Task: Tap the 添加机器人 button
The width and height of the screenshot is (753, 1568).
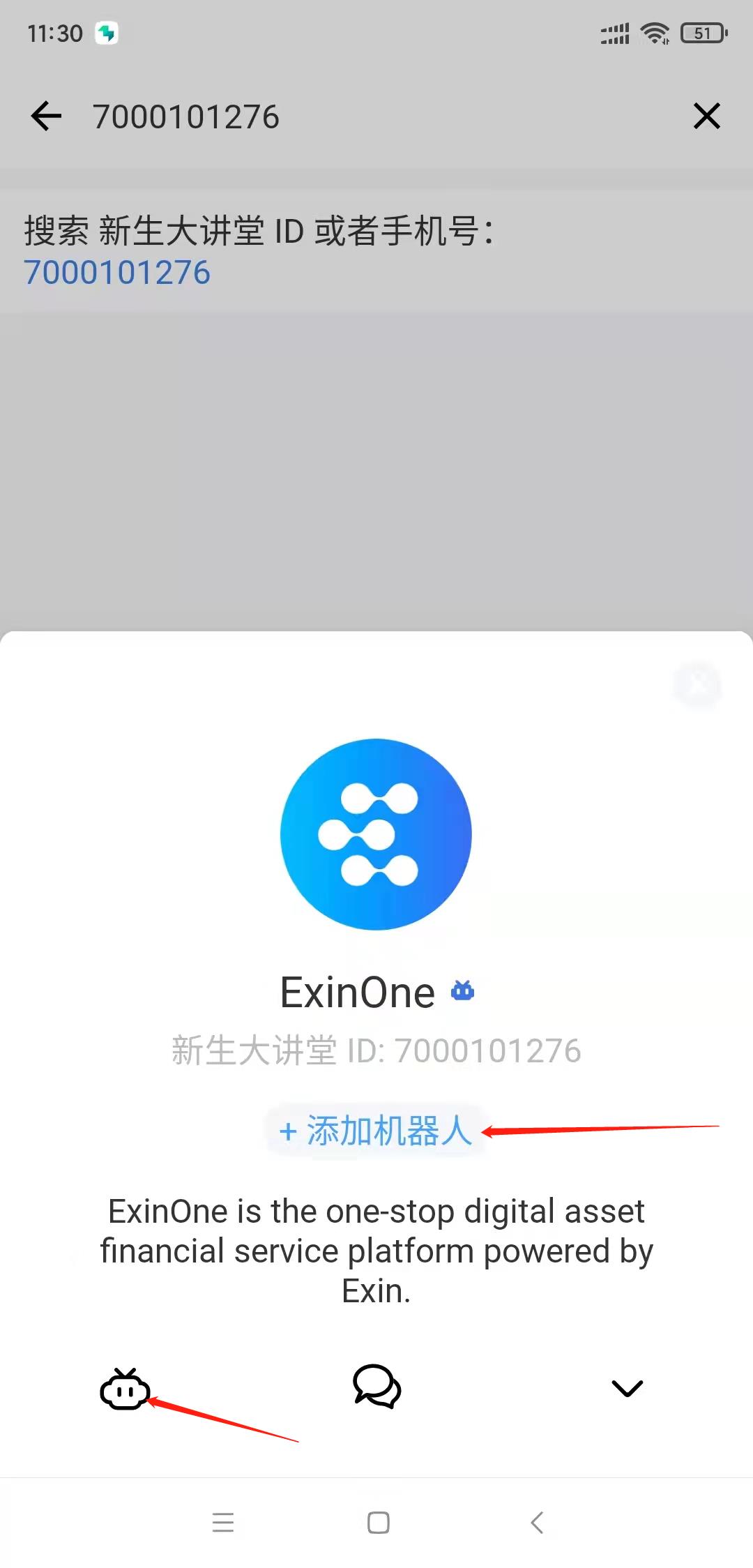Action: click(375, 1130)
